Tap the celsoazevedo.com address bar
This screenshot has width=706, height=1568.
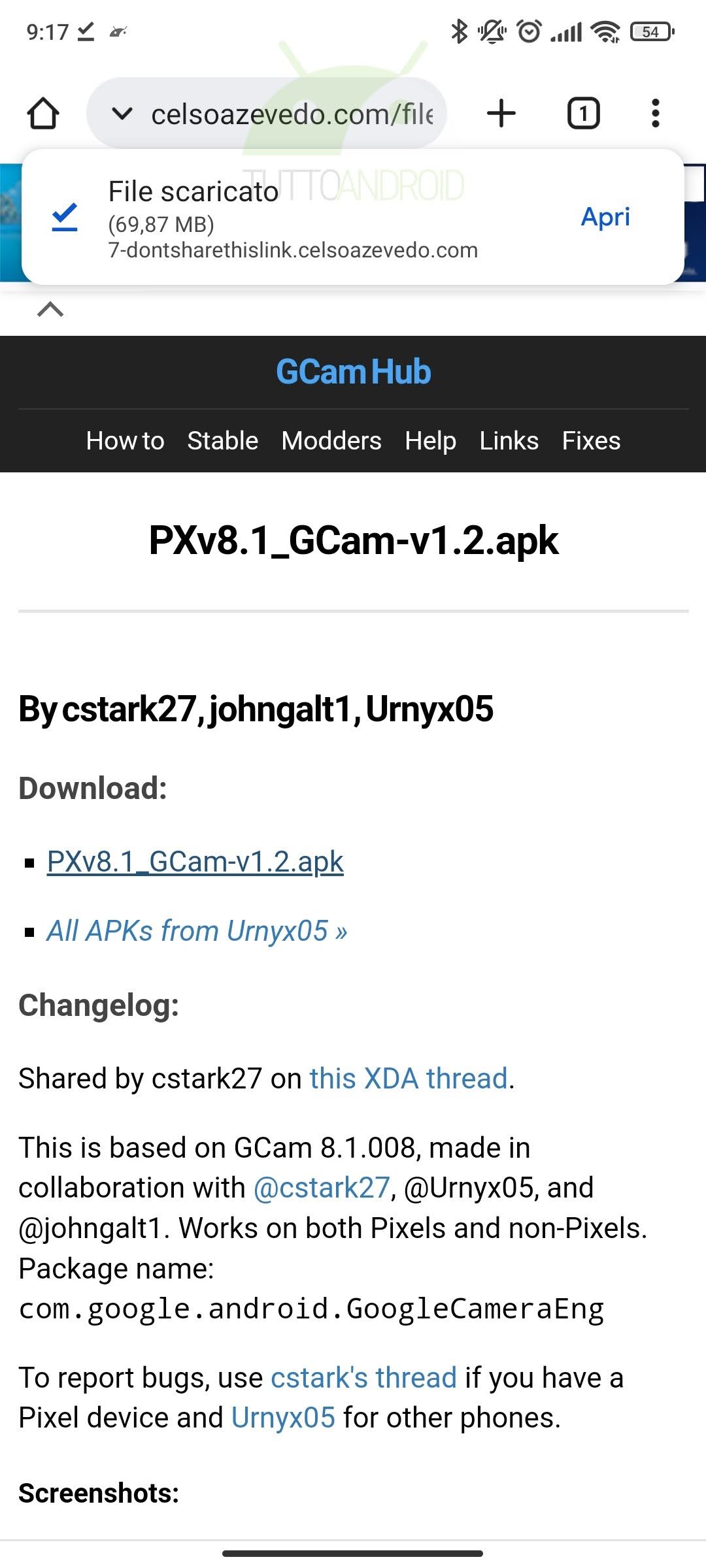click(267, 114)
